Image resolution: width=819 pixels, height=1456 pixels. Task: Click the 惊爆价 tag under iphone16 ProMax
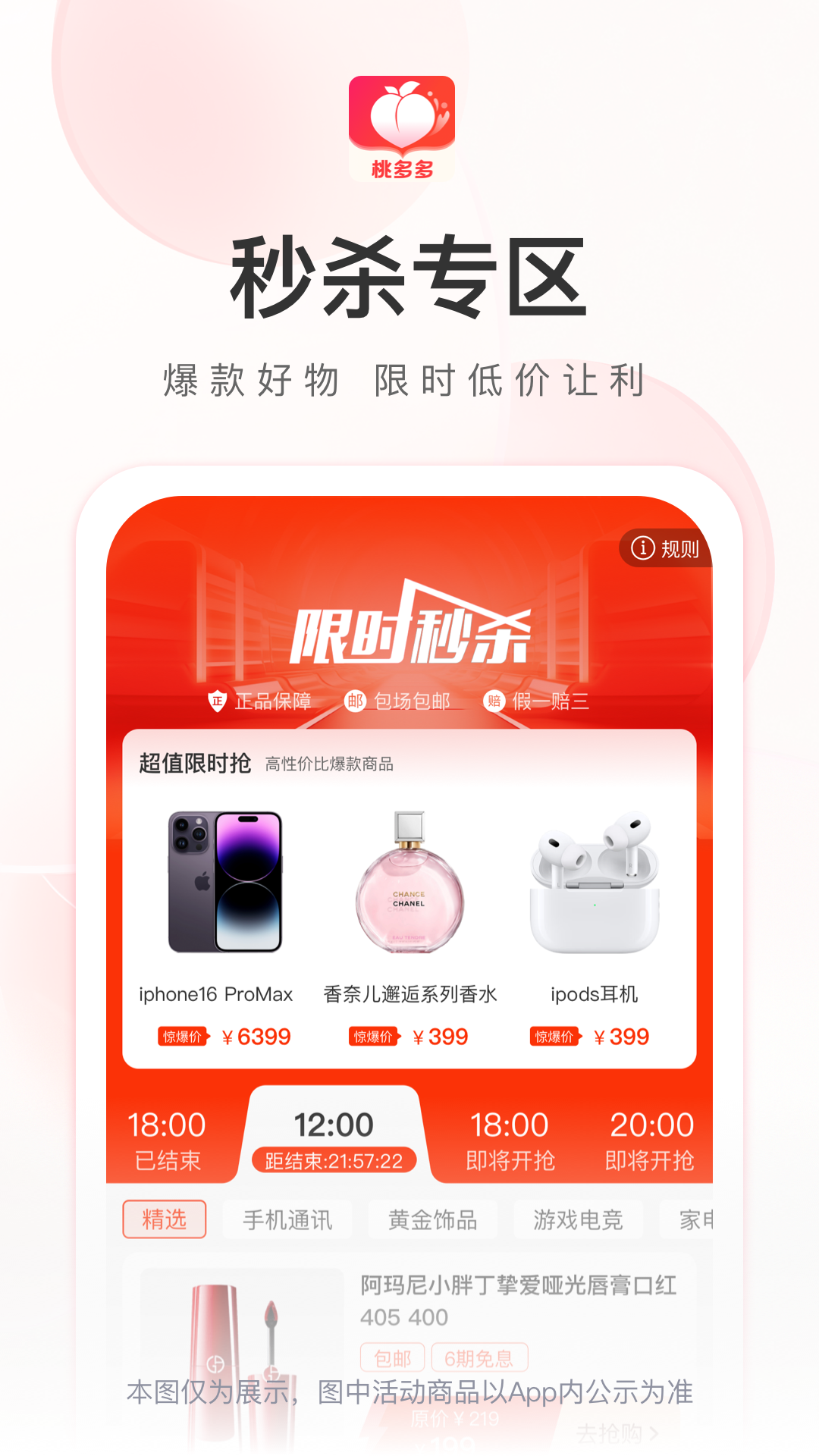coord(184,1036)
